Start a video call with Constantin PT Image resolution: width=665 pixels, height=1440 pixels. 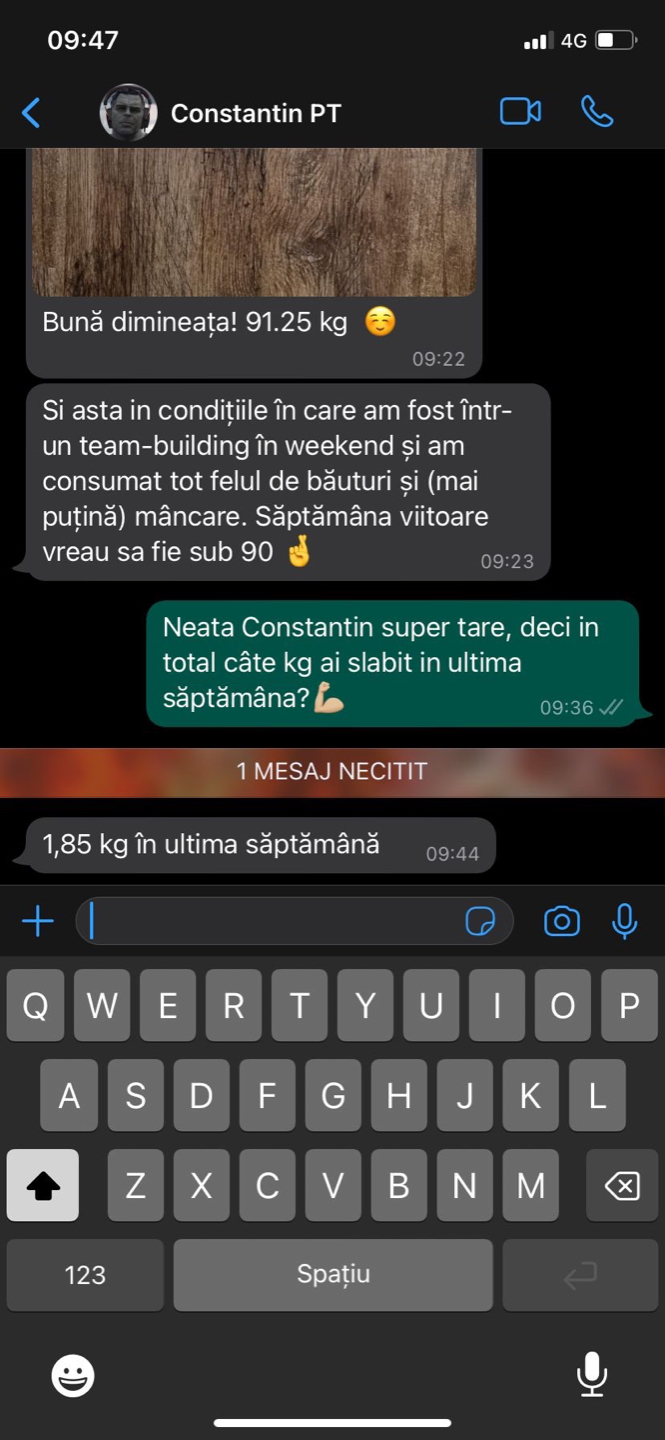click(x=520, y=112)
